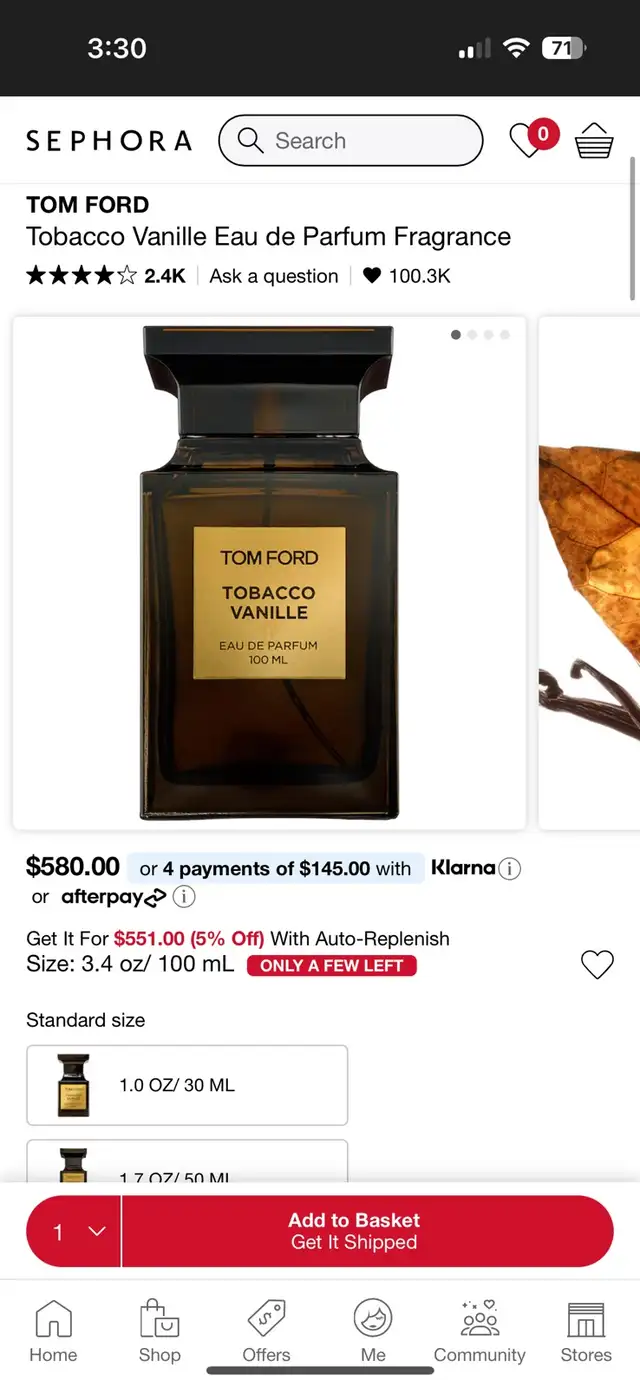The image size is (640, 1388).
Task: Switch to the Shop tab
Action: [160, 1332]
